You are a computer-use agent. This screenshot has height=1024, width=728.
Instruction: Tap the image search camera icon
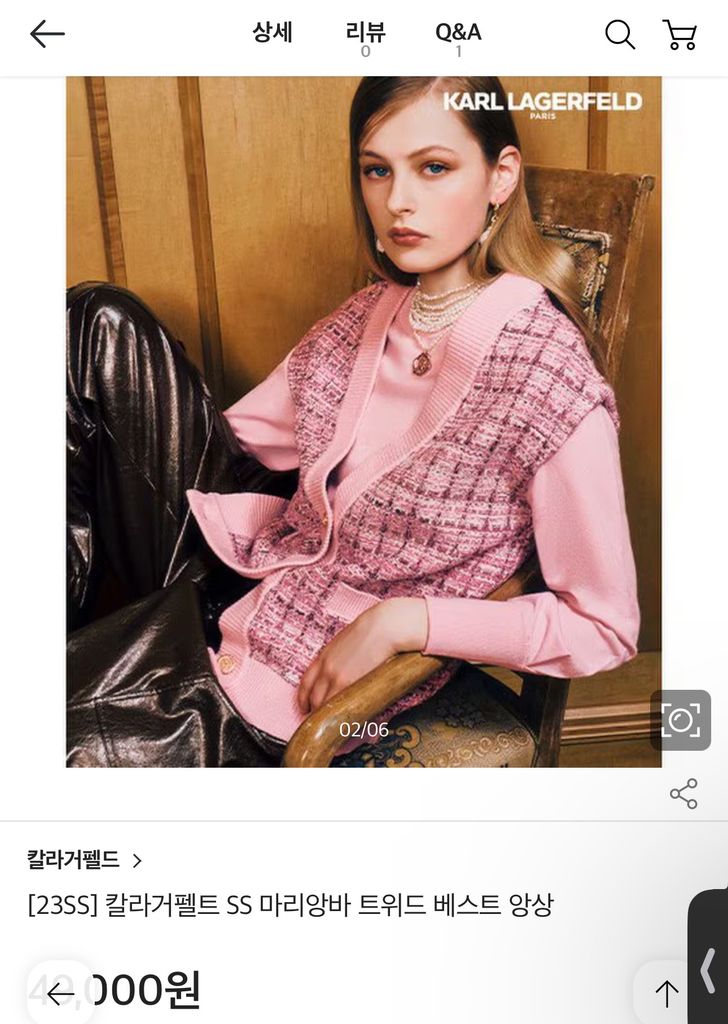[x=680, y=720]
